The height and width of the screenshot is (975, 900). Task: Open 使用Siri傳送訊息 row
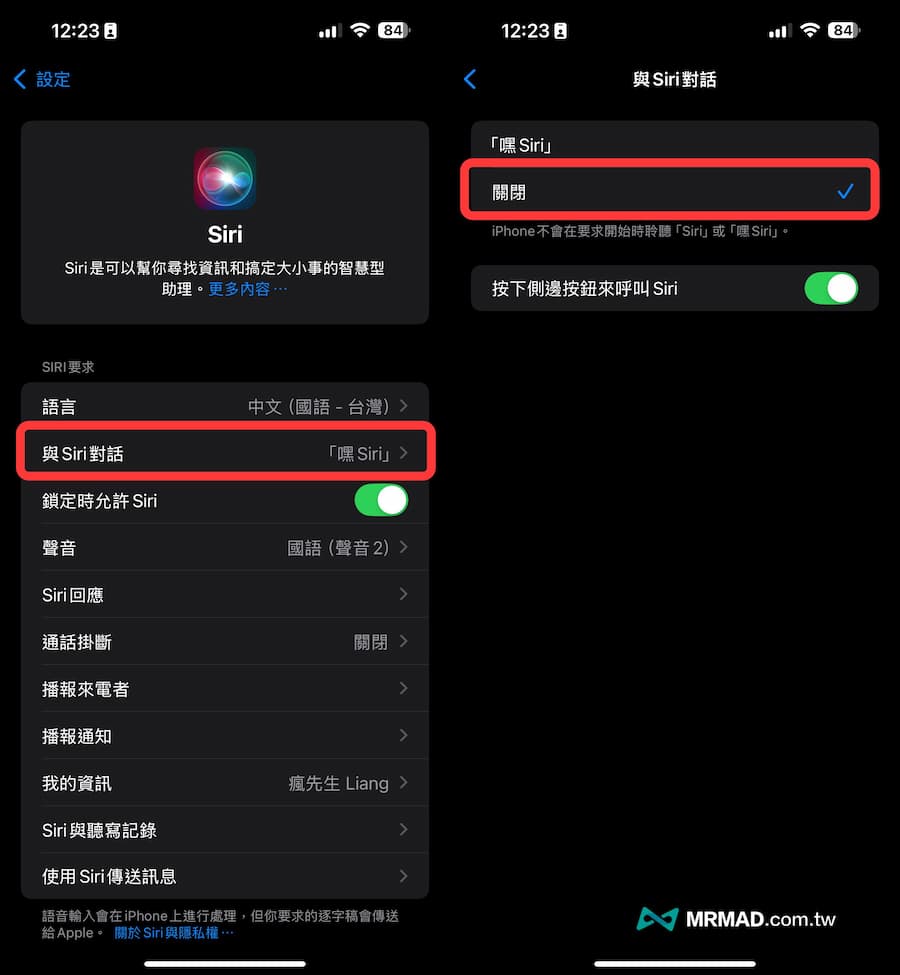(x=225, y=876)
